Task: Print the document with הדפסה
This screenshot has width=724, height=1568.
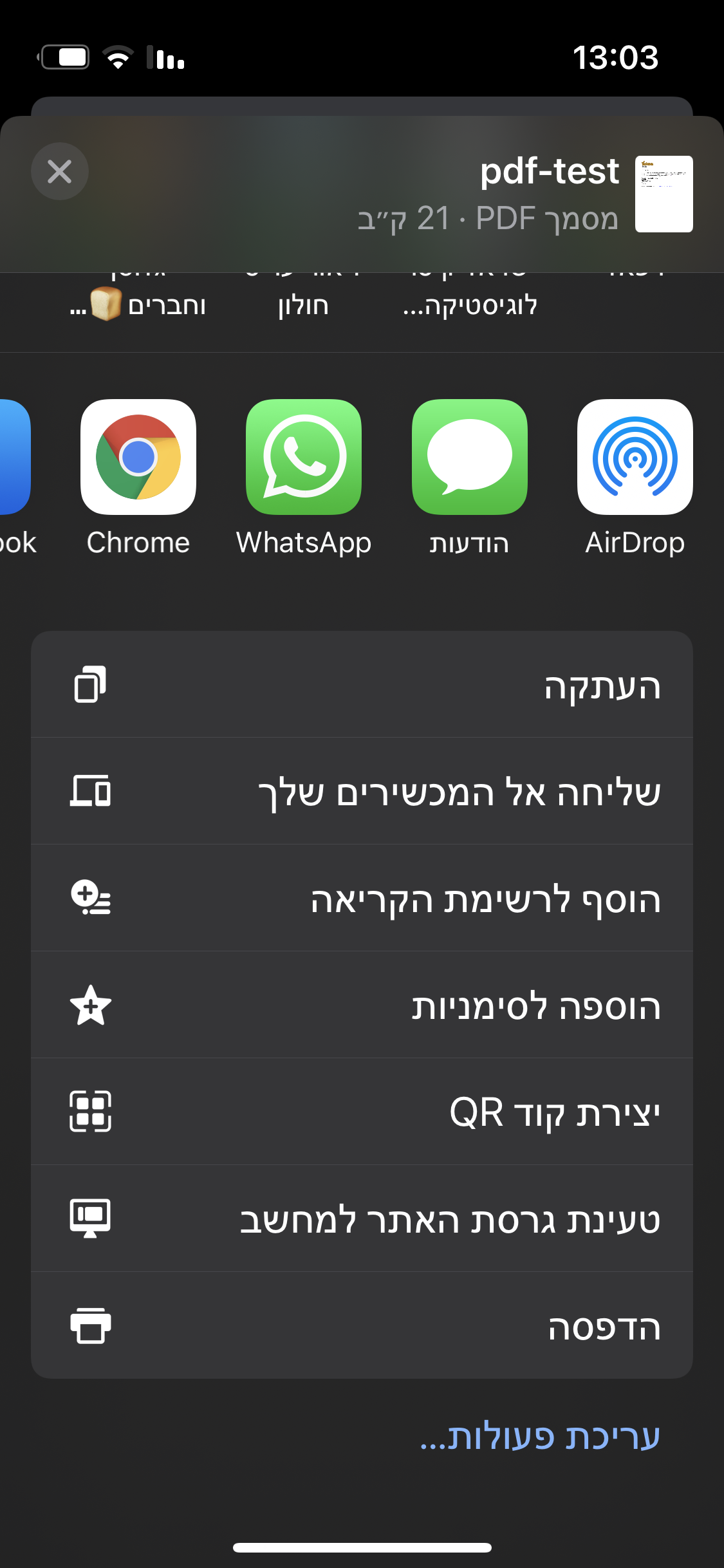Action: tap(362, 1326)
